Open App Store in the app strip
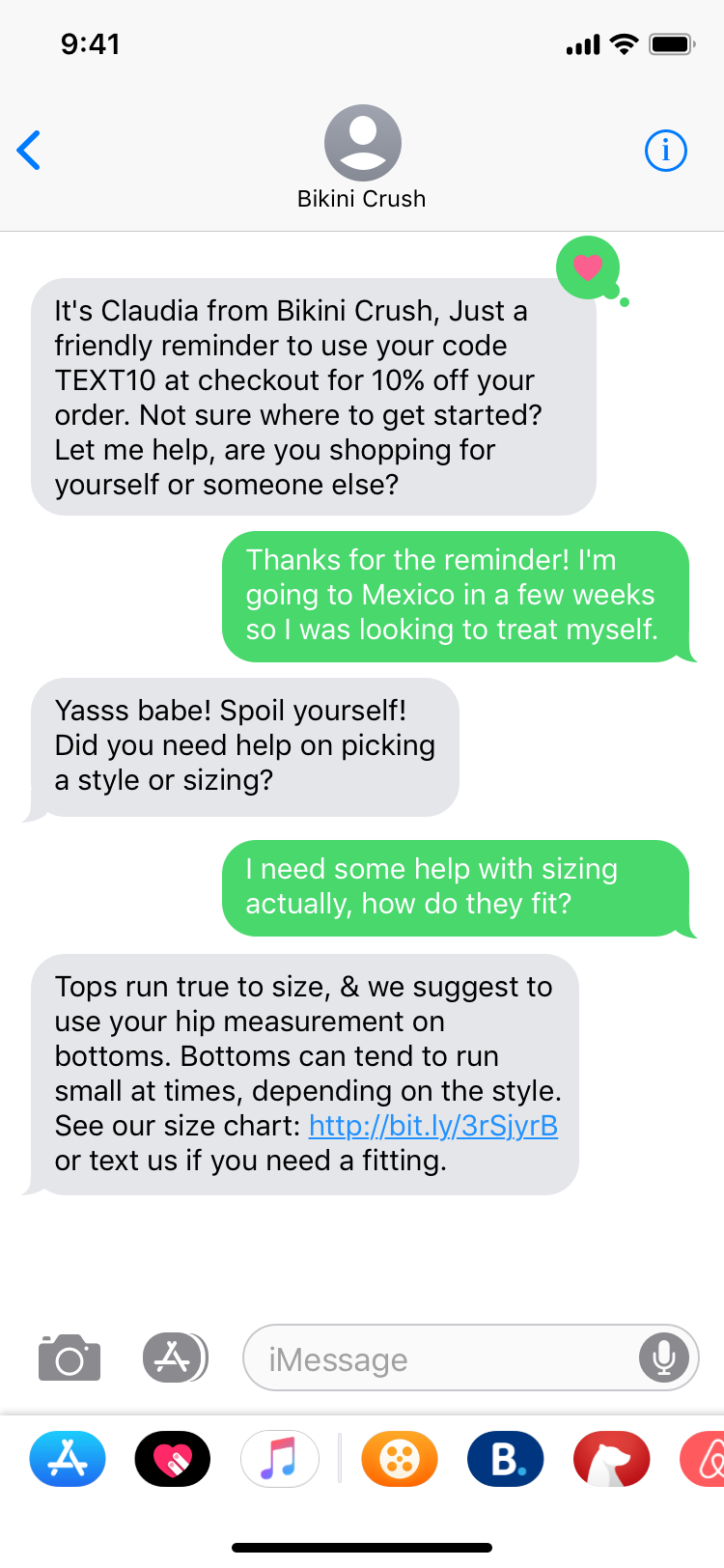Screen dimensions: 724x1568 (68, 1459)
